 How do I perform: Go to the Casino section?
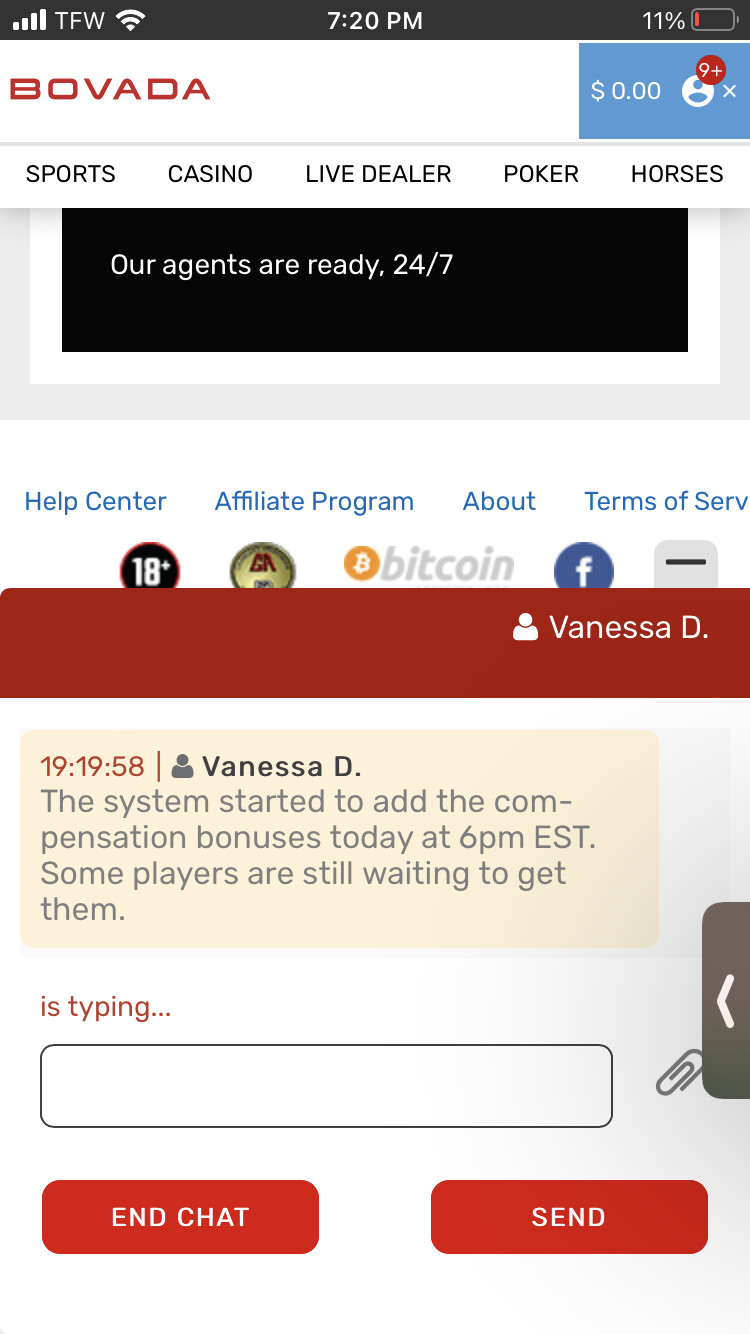coord(210,174)
